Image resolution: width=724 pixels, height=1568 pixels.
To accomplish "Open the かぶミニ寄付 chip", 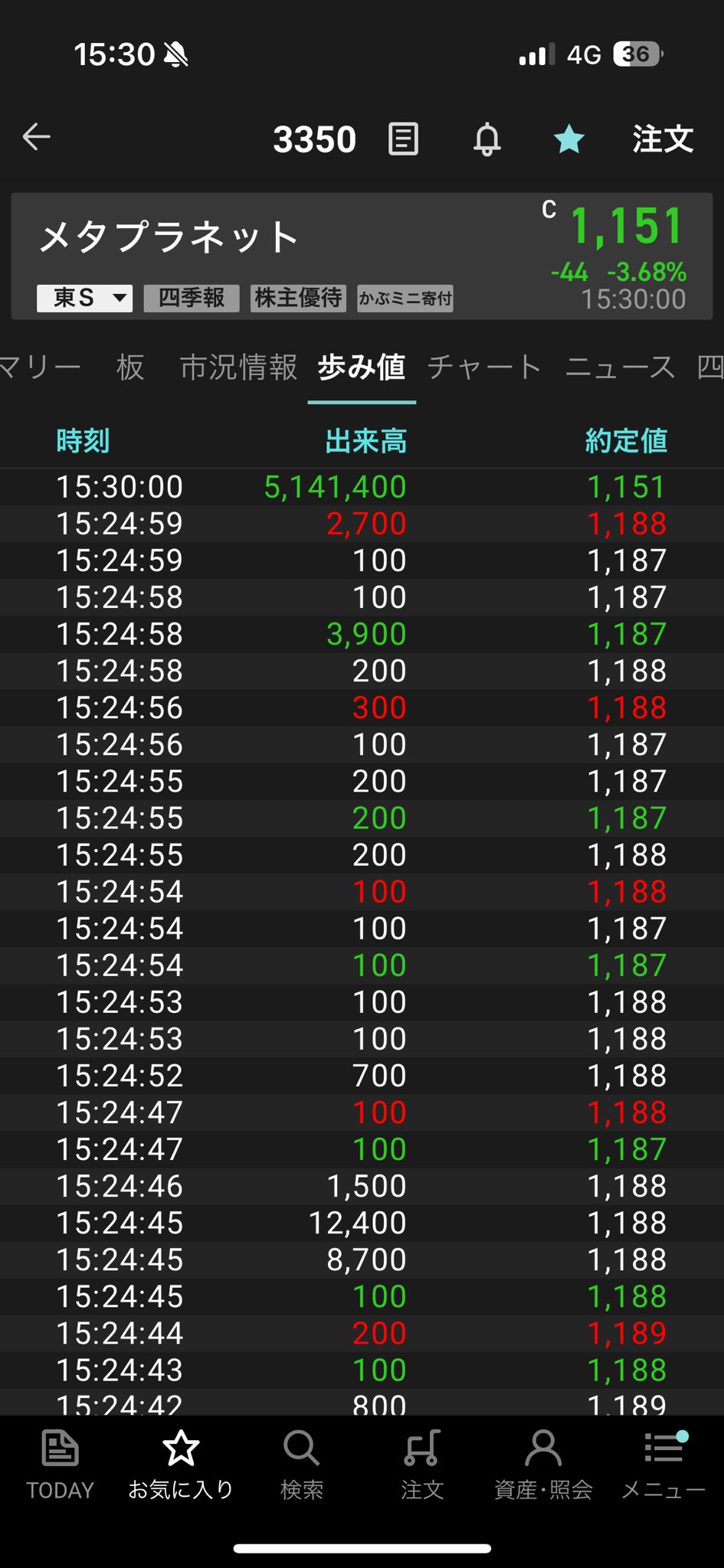I will [x=405, y=298].
